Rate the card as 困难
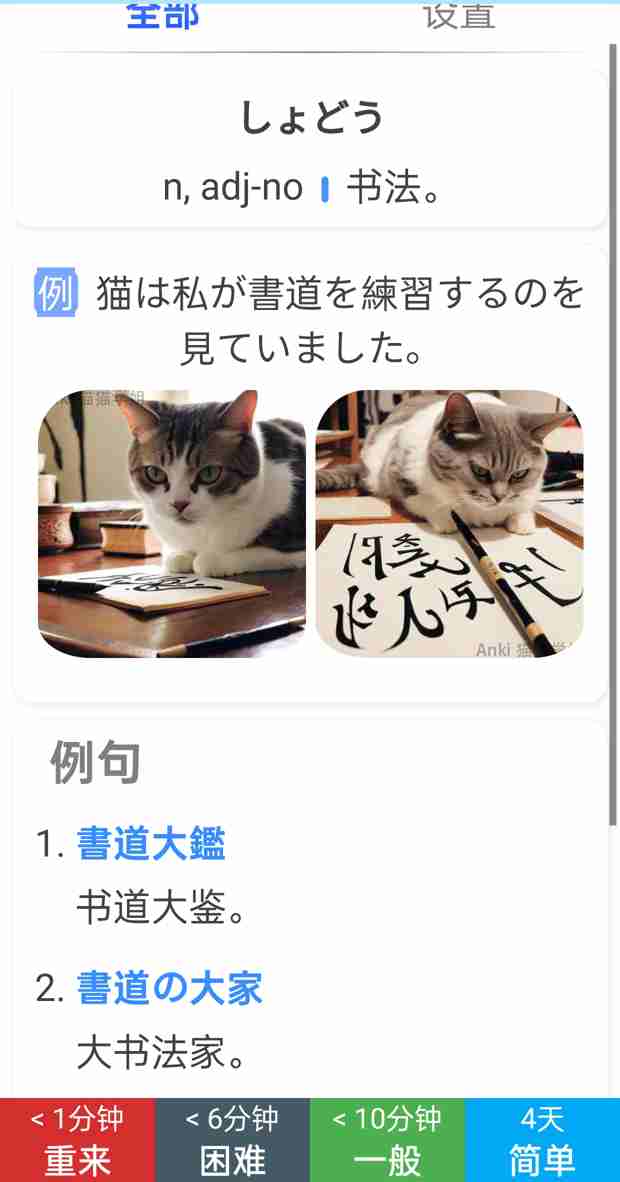620x1182 pixels. coord(232,1140)
